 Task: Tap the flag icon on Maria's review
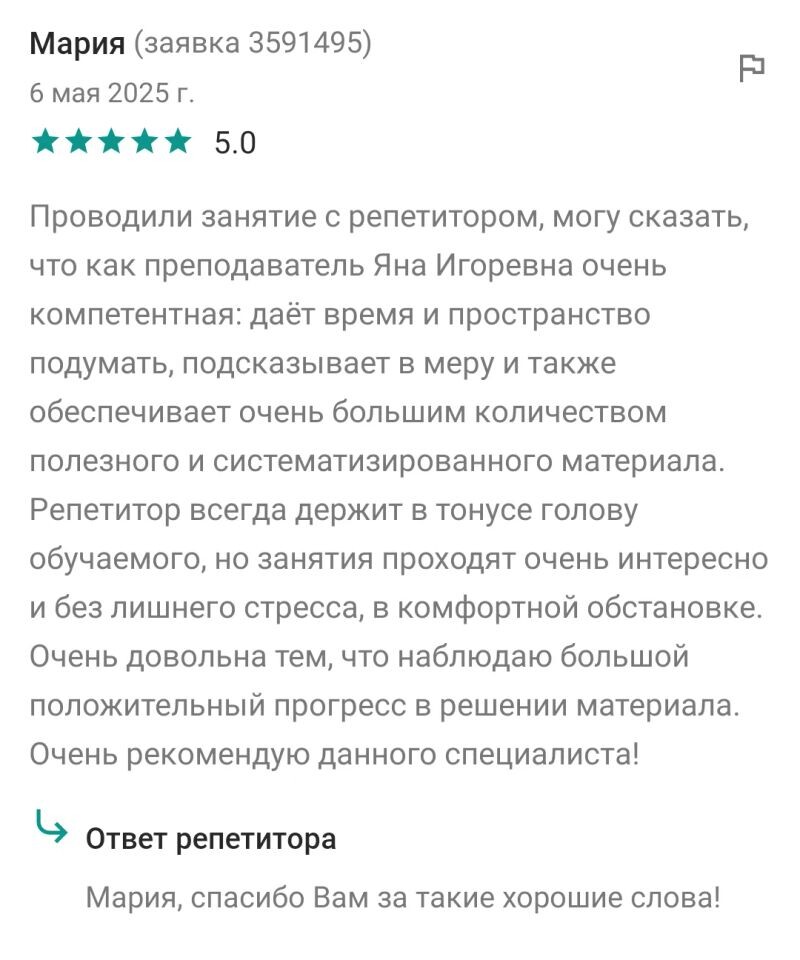pos(751,68)
